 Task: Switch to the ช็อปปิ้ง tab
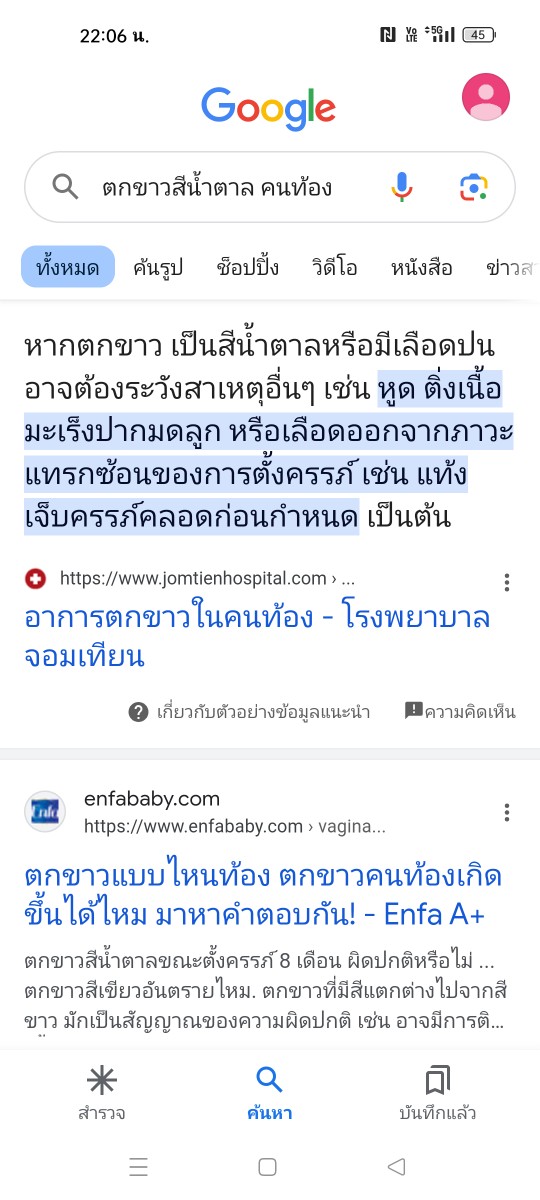click(x=247, y=267)
